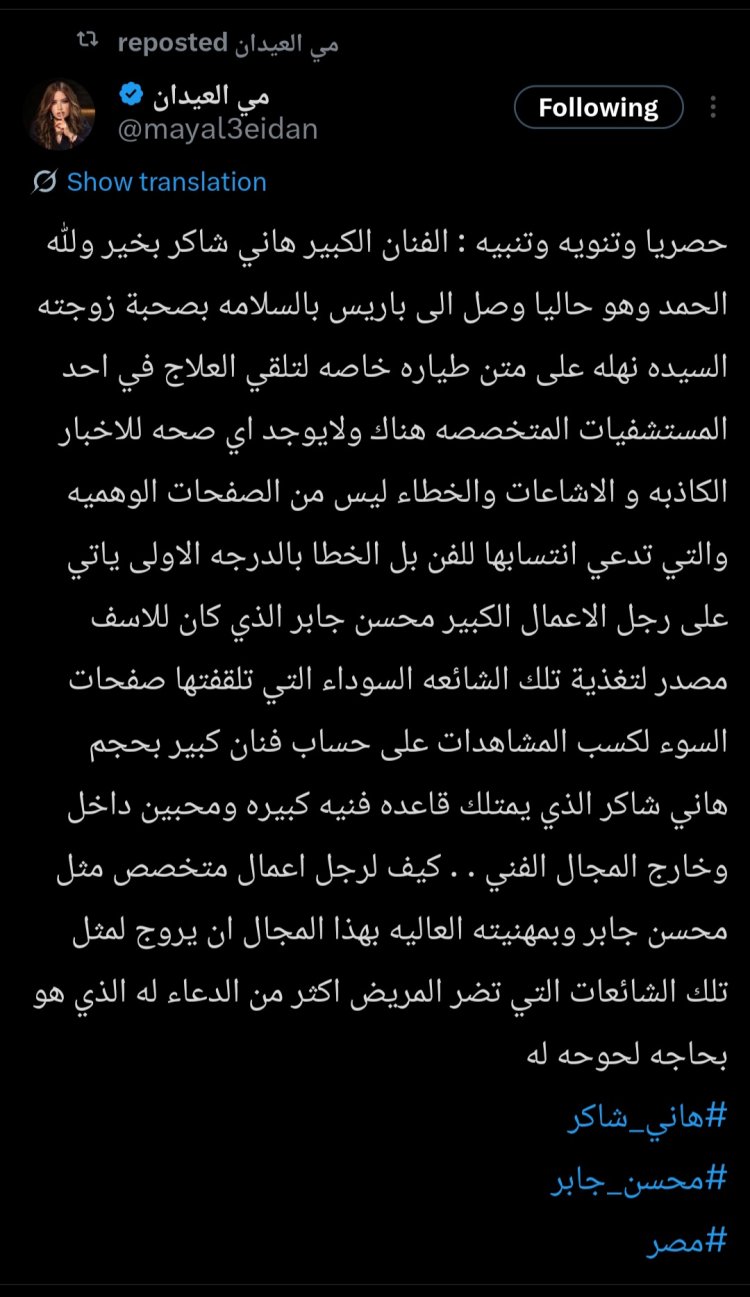Open مي العيدان profile picture
This screenshot has height=1297, width=750.
(58, 114)
